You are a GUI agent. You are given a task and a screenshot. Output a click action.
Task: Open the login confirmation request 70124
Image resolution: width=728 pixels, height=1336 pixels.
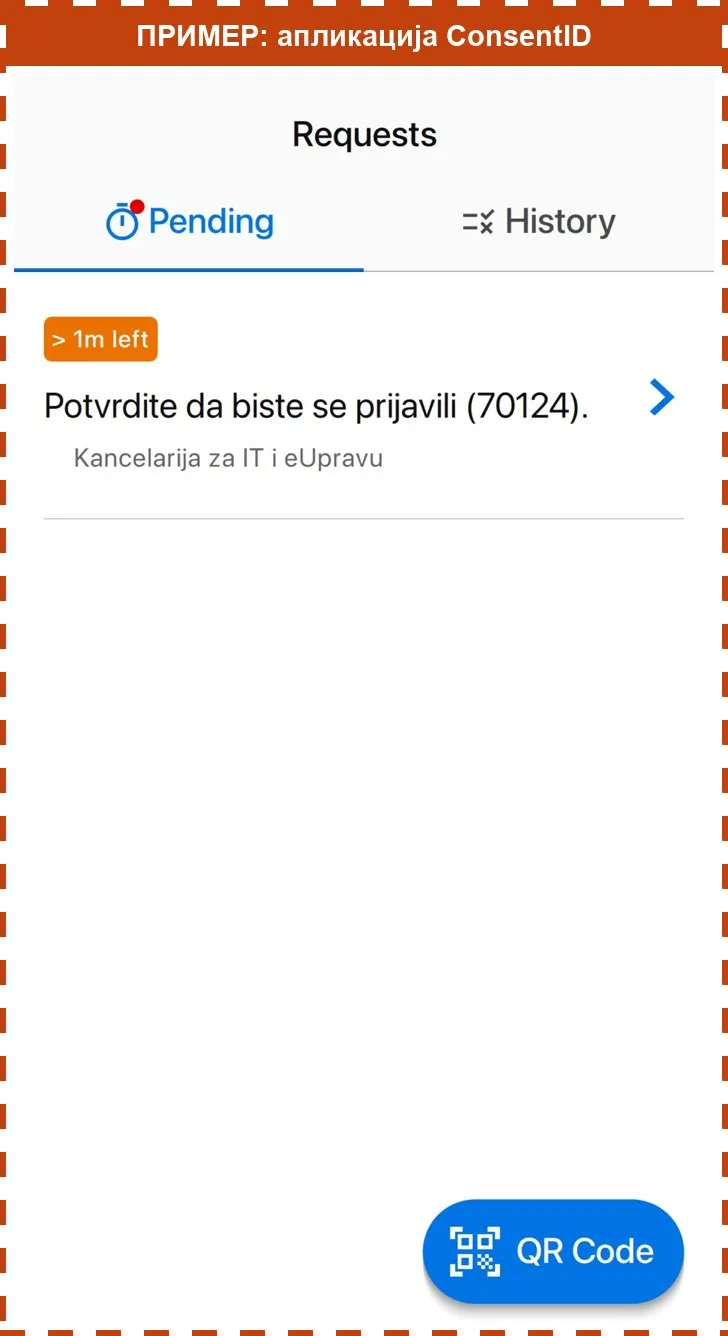coord(364,418)
